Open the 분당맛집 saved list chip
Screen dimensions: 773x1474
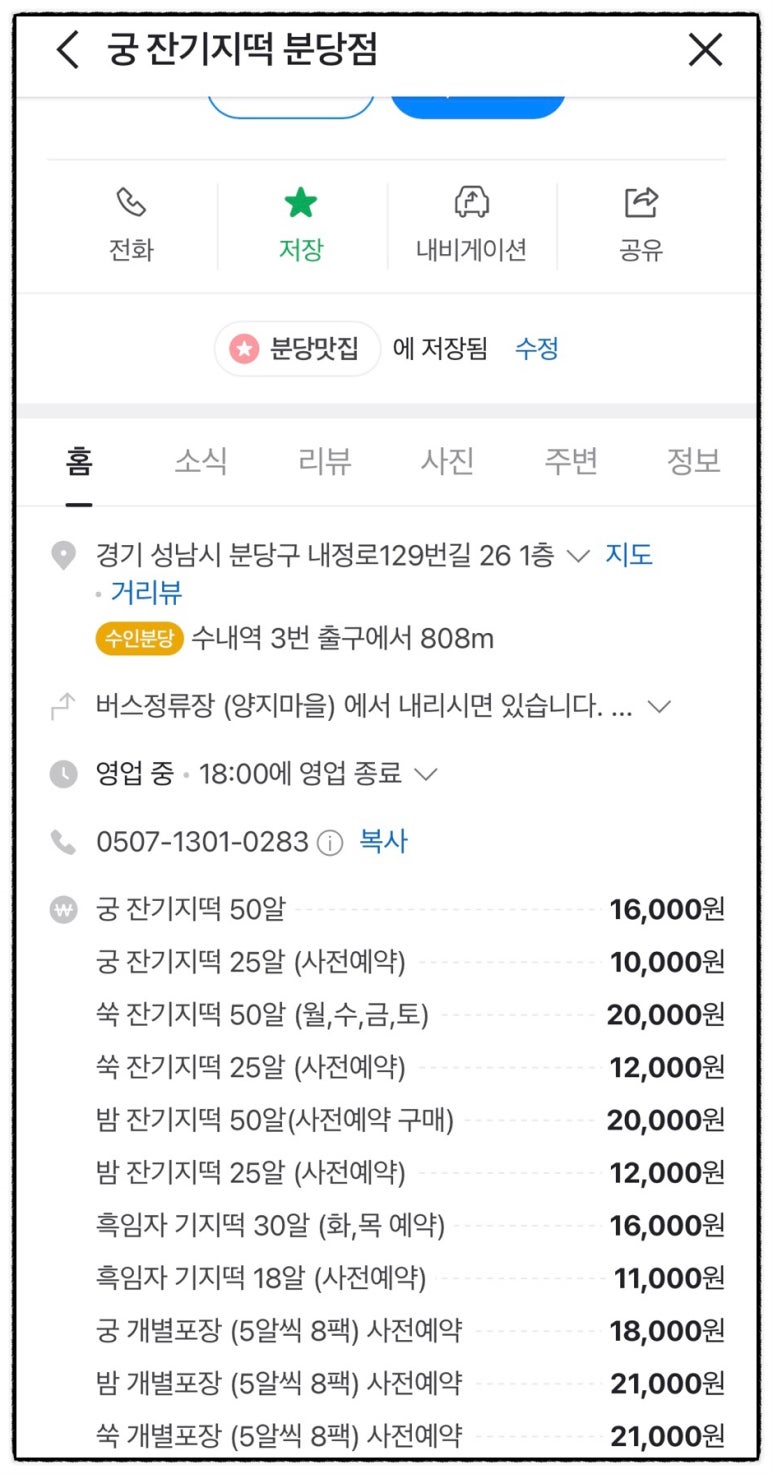(x=298, y=349)
